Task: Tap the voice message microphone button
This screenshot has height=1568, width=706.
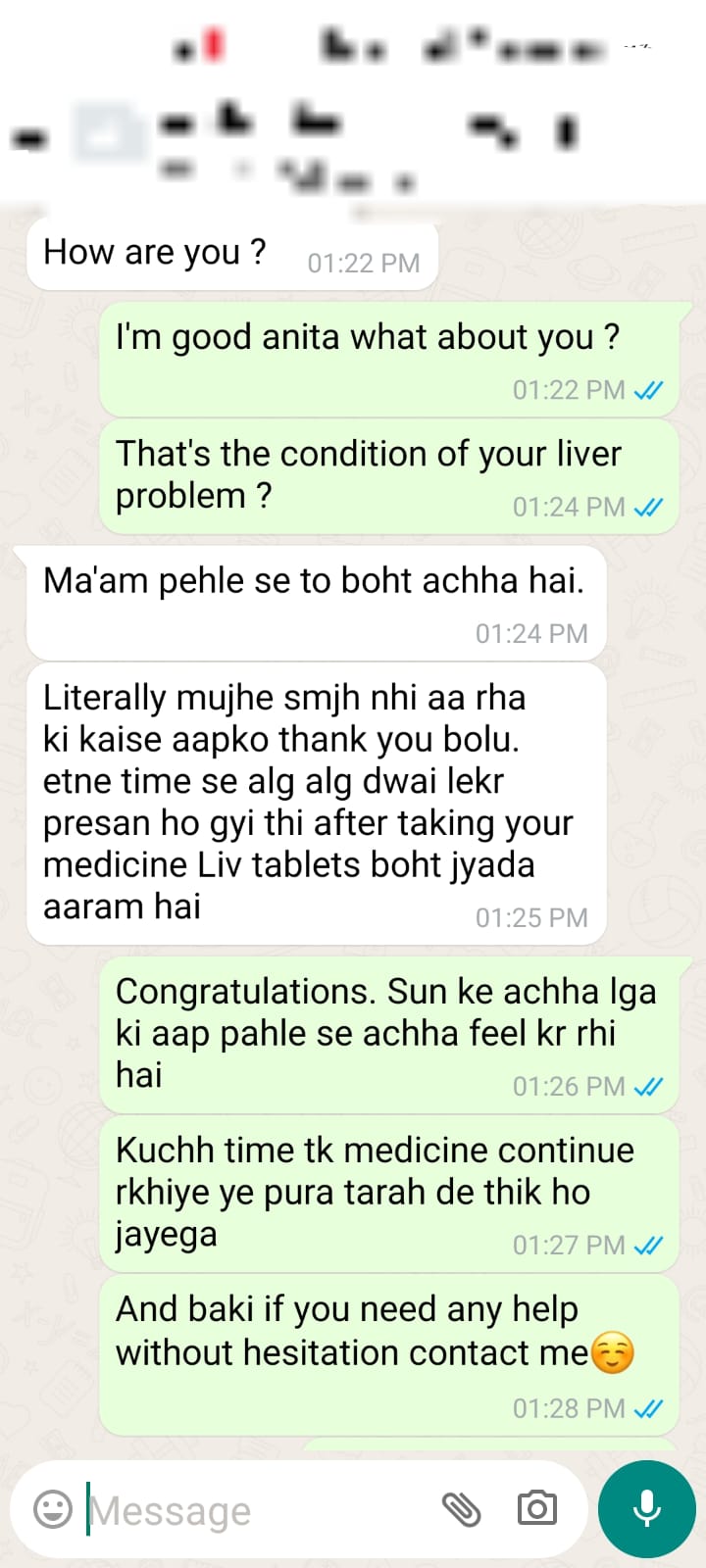Action: 646,1509
